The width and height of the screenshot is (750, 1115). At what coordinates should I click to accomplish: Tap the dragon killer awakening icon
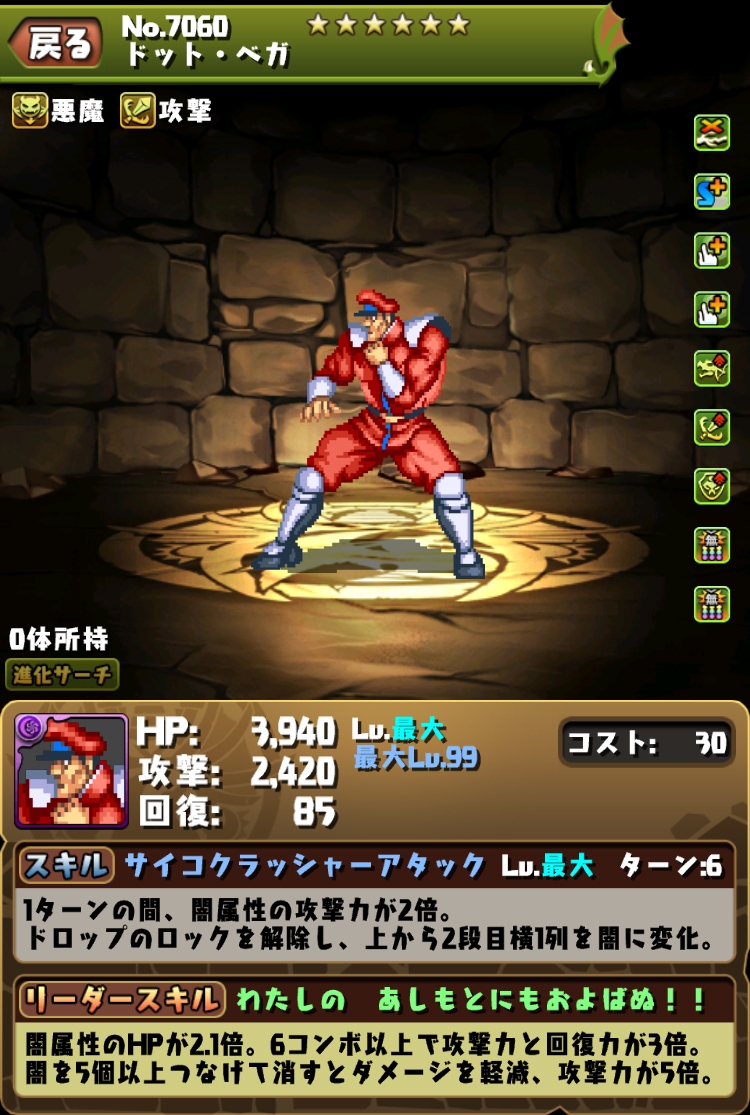point(712,369)
